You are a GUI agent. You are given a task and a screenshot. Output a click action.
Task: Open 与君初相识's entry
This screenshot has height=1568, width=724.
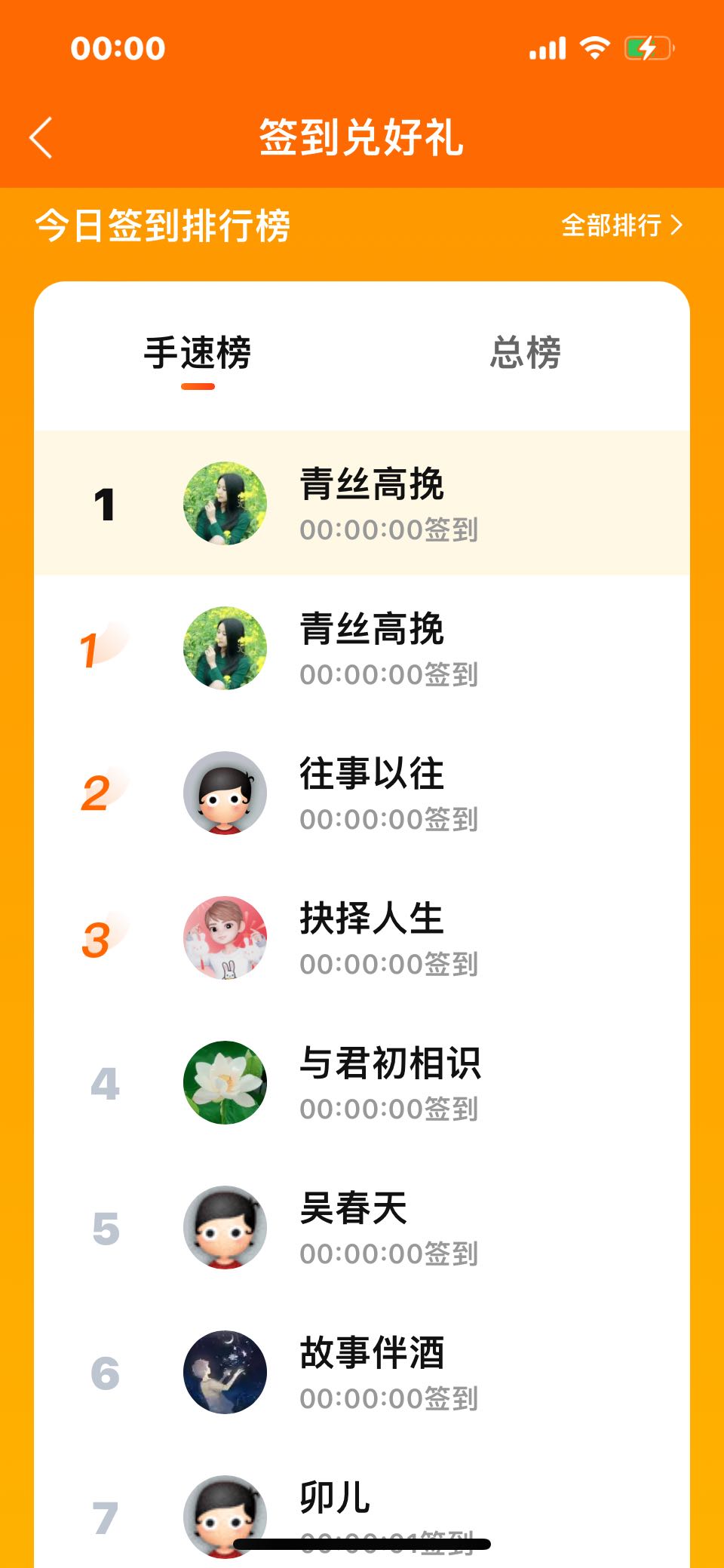(x=362, y=1082)
